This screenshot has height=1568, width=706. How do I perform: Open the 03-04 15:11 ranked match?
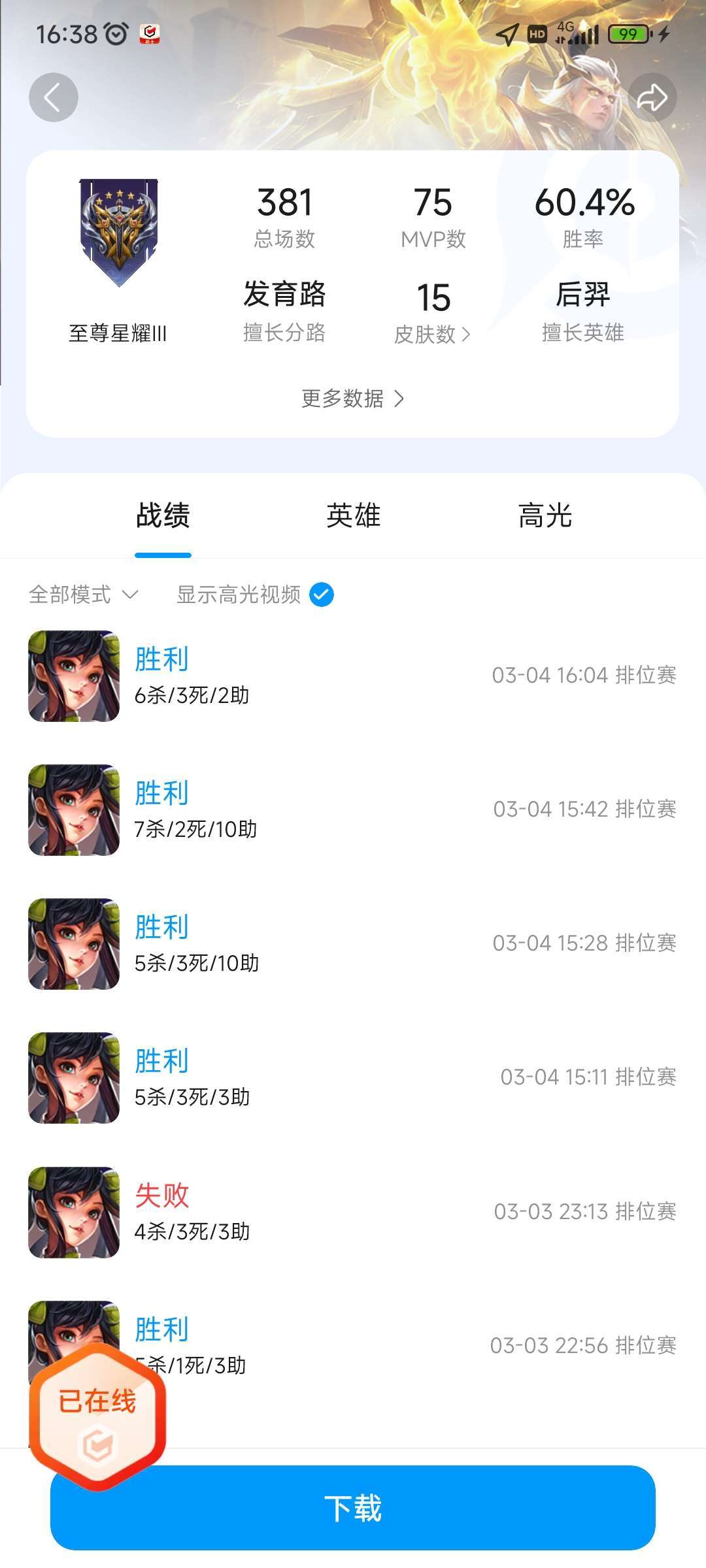353,1078
